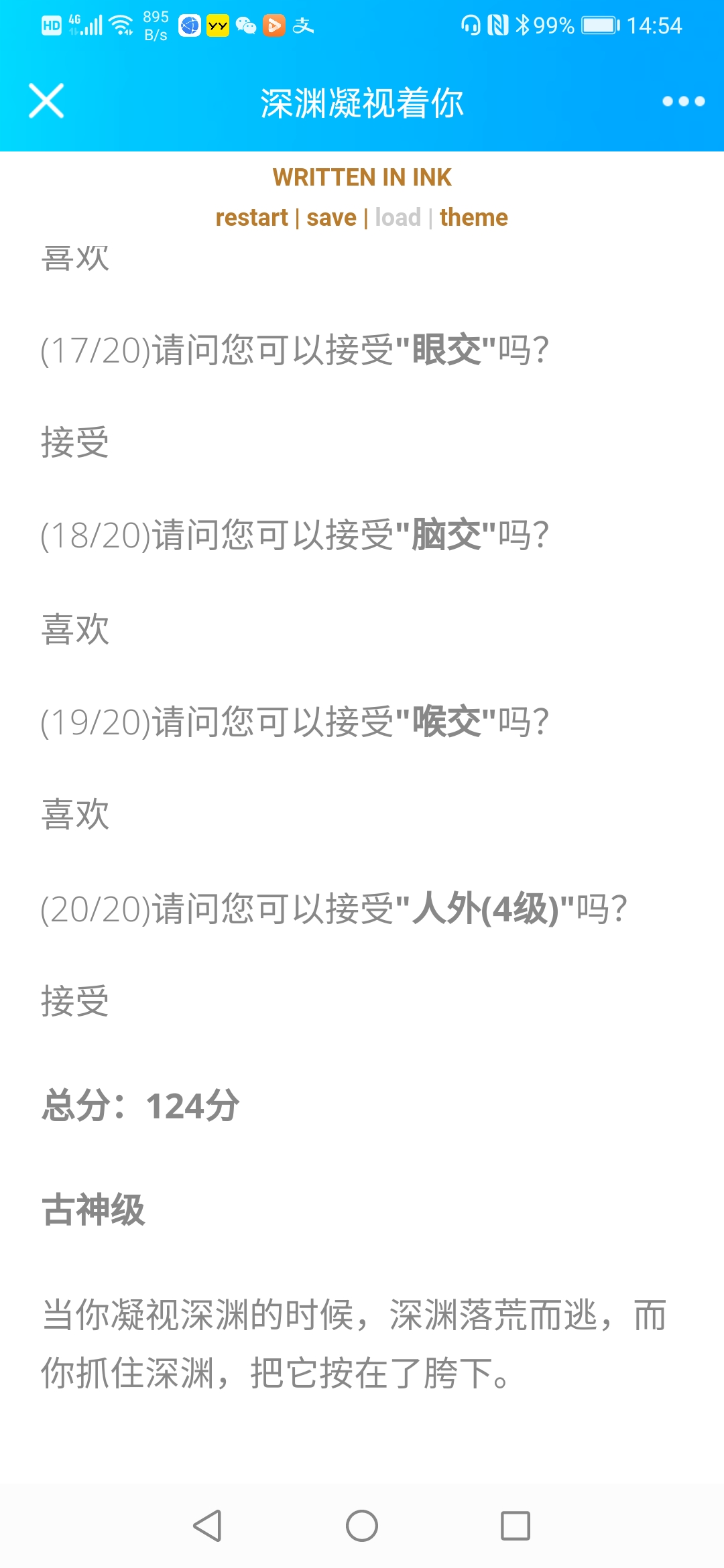Go back with the system back button
Image resolution: width=724 pixels, height=1568 pixels.
[x=207, y=1526]
